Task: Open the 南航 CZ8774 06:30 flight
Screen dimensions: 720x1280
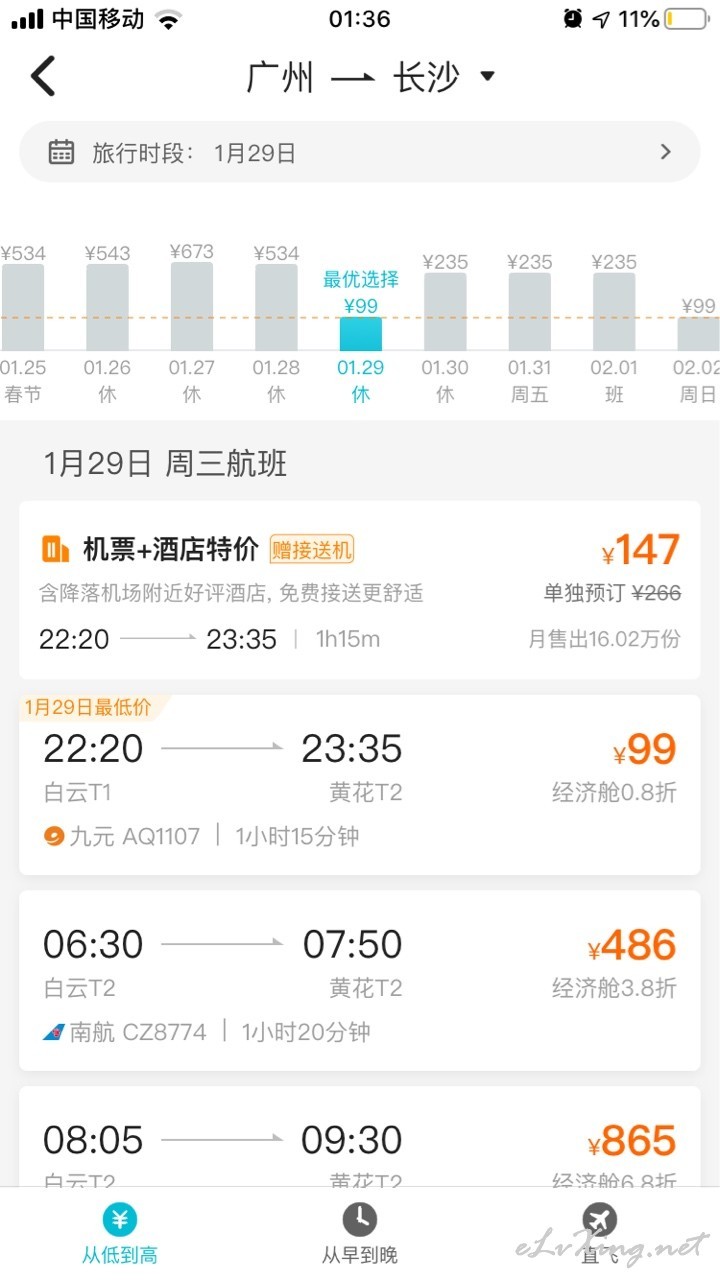Action: coord(360,980)
